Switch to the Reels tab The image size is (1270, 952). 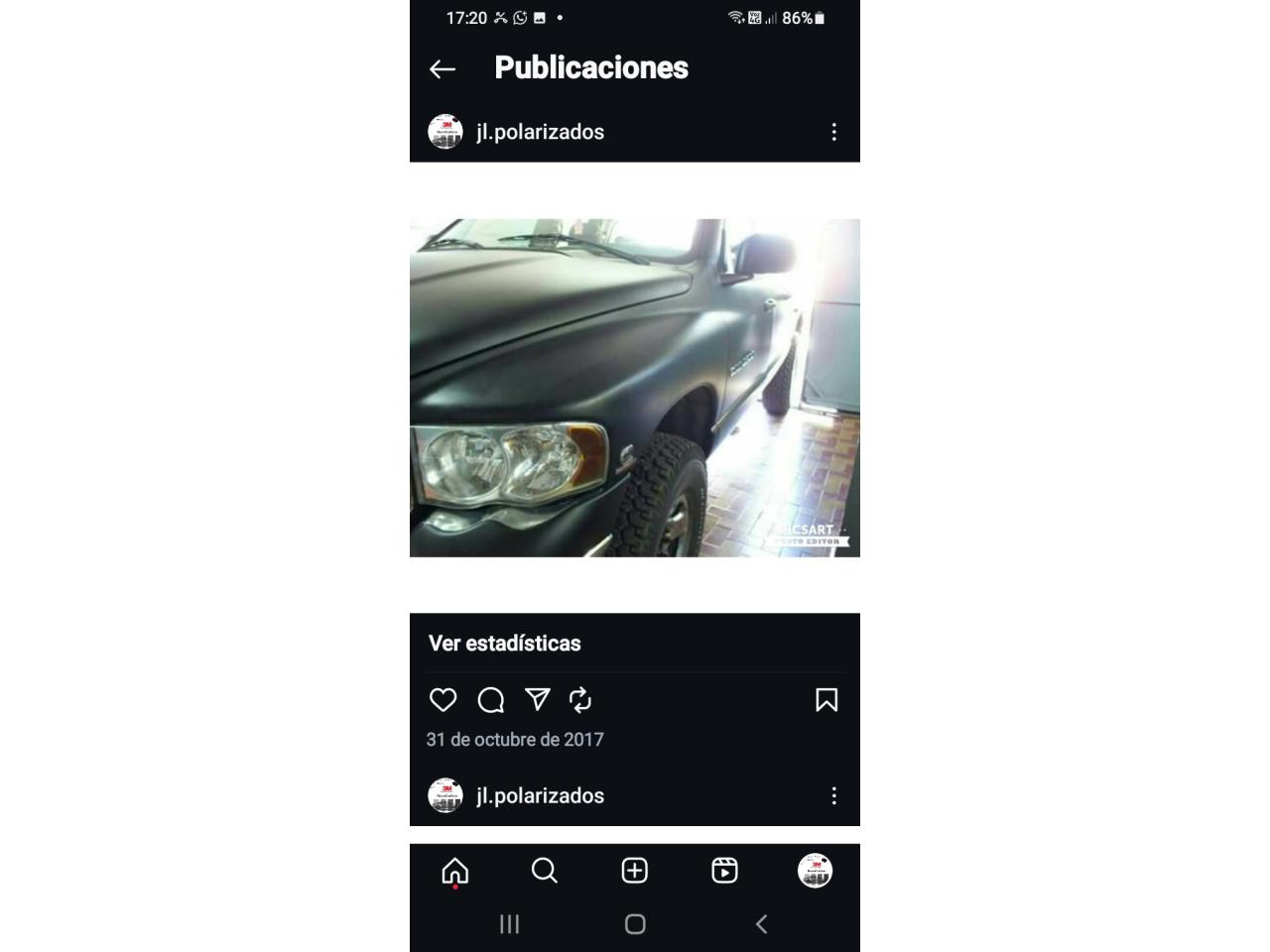[x=724, y=871]
